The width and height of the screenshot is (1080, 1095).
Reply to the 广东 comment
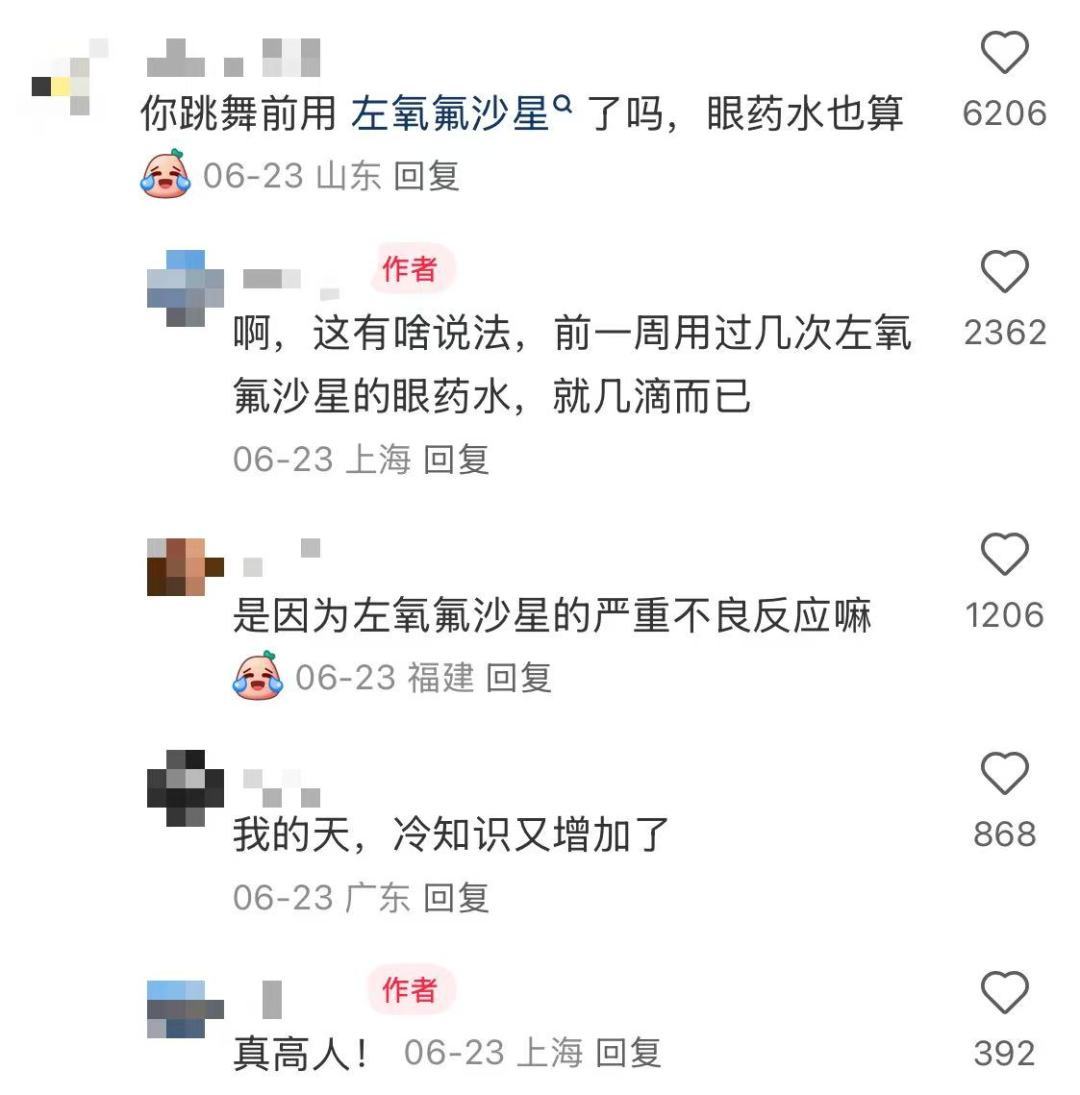tap(456, 897)
